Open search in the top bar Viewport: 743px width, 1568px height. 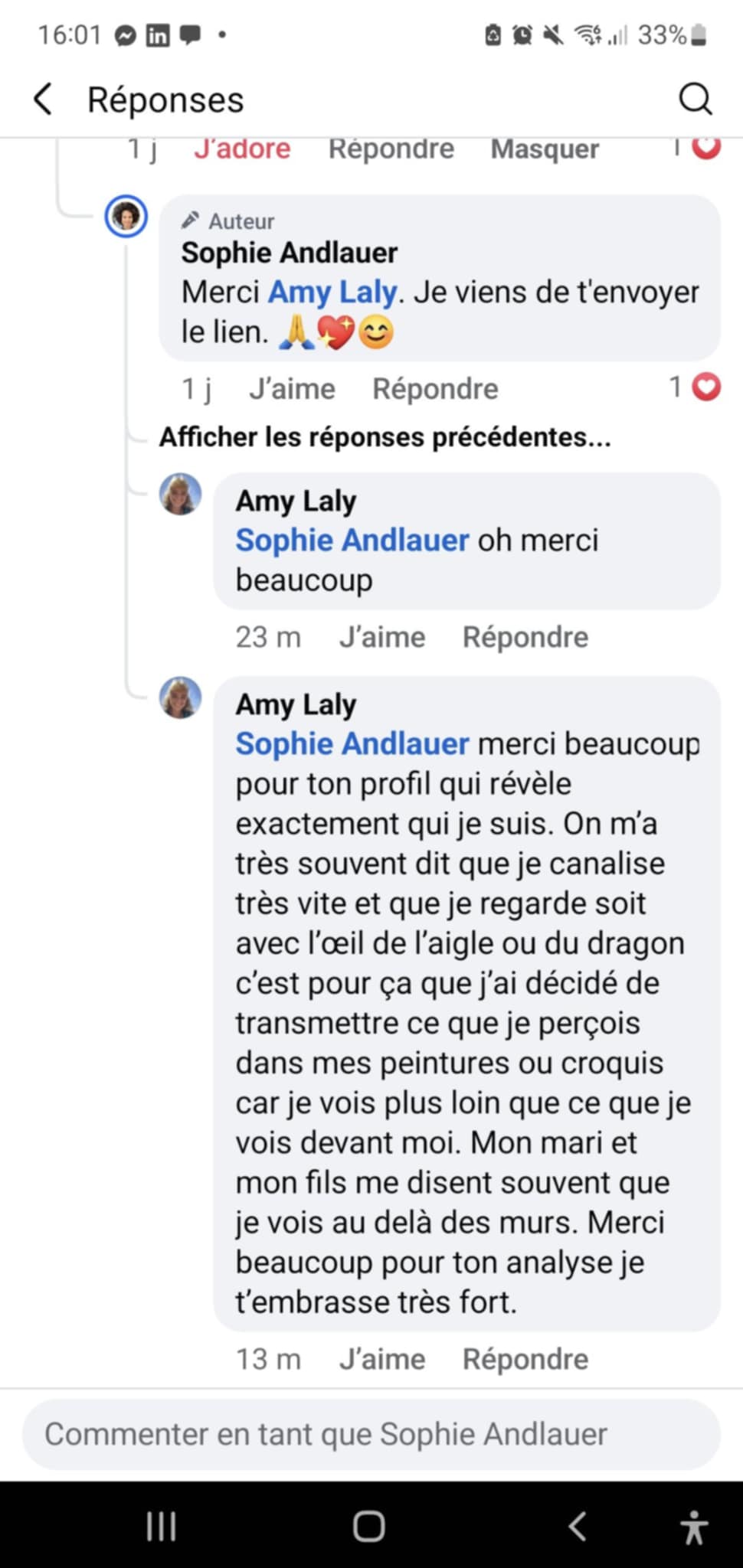[x=695, y=100]
